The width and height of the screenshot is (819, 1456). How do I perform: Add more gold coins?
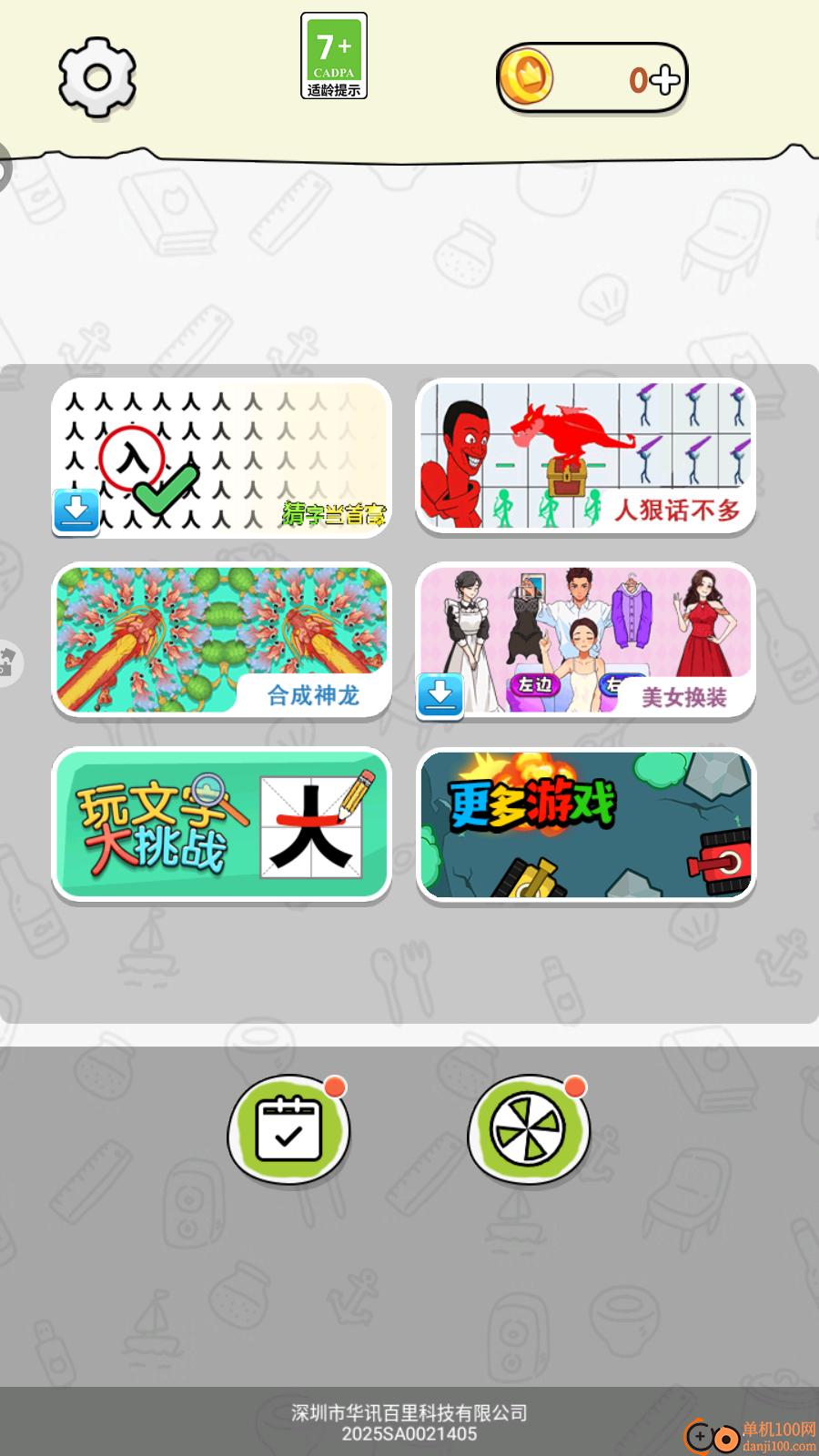coord(667,79)
